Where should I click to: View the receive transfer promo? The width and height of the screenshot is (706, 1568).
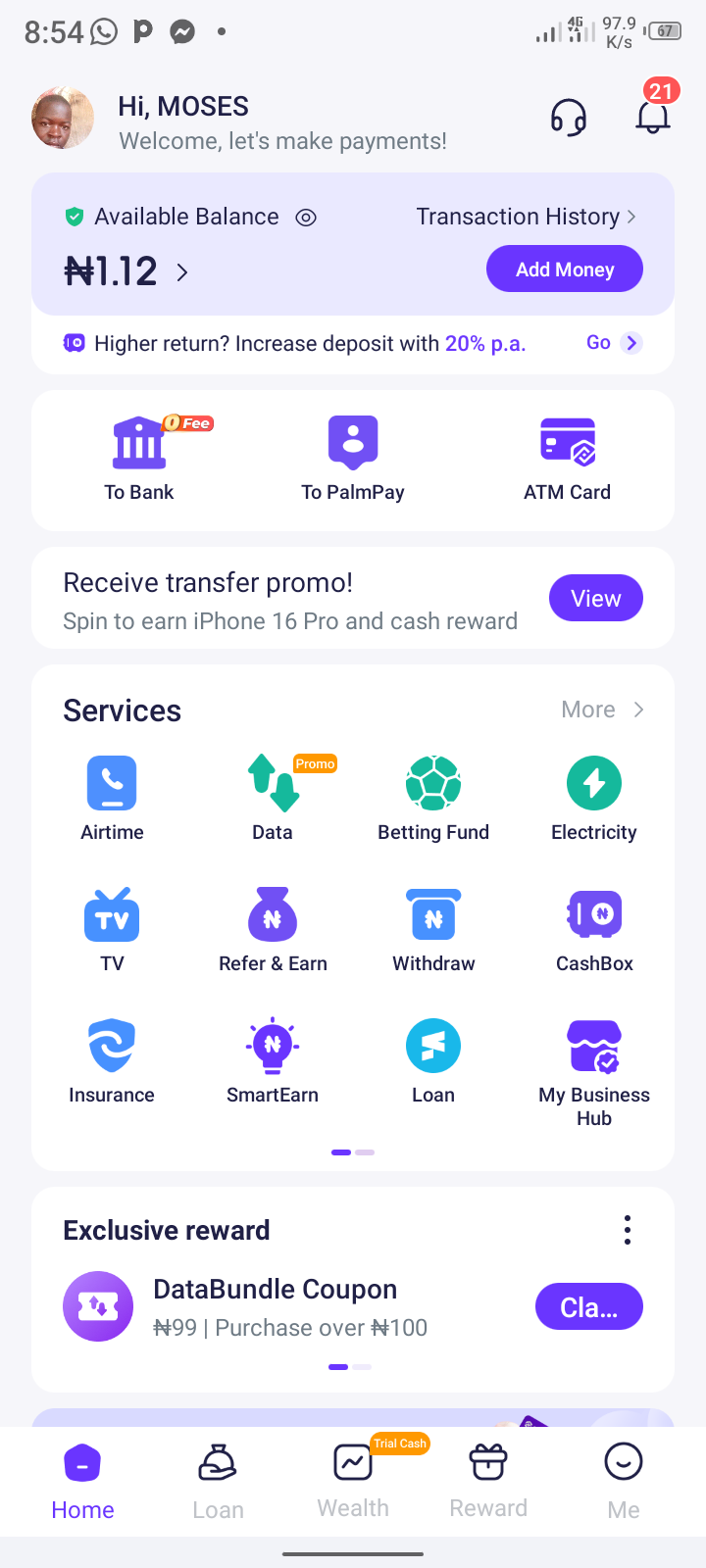coord(595,598)
